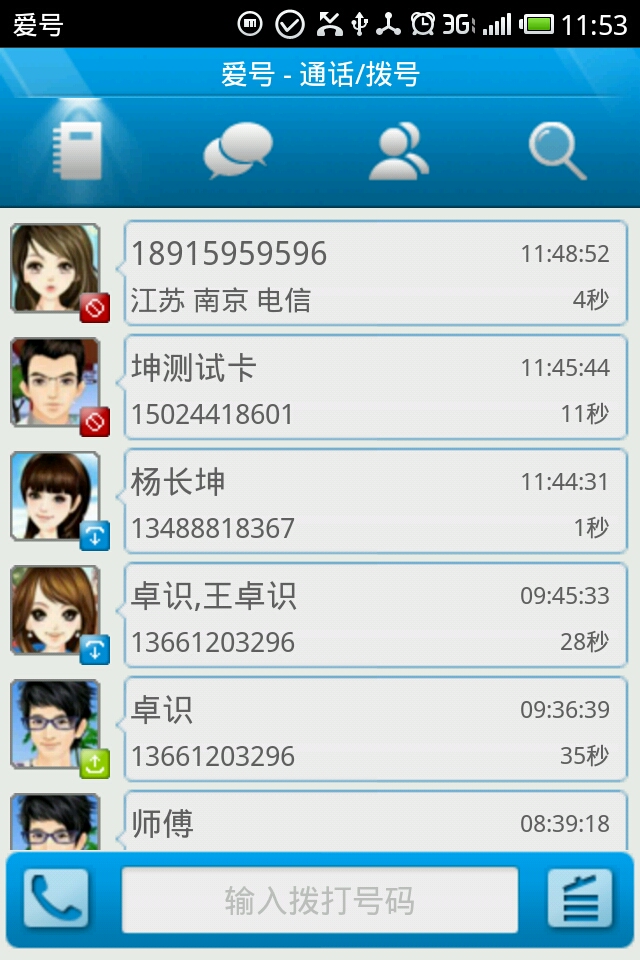Focus the 输入拨打号码 number input field
Screen dimensions: 640x960
pyautogui.click(x=320, y=900)
